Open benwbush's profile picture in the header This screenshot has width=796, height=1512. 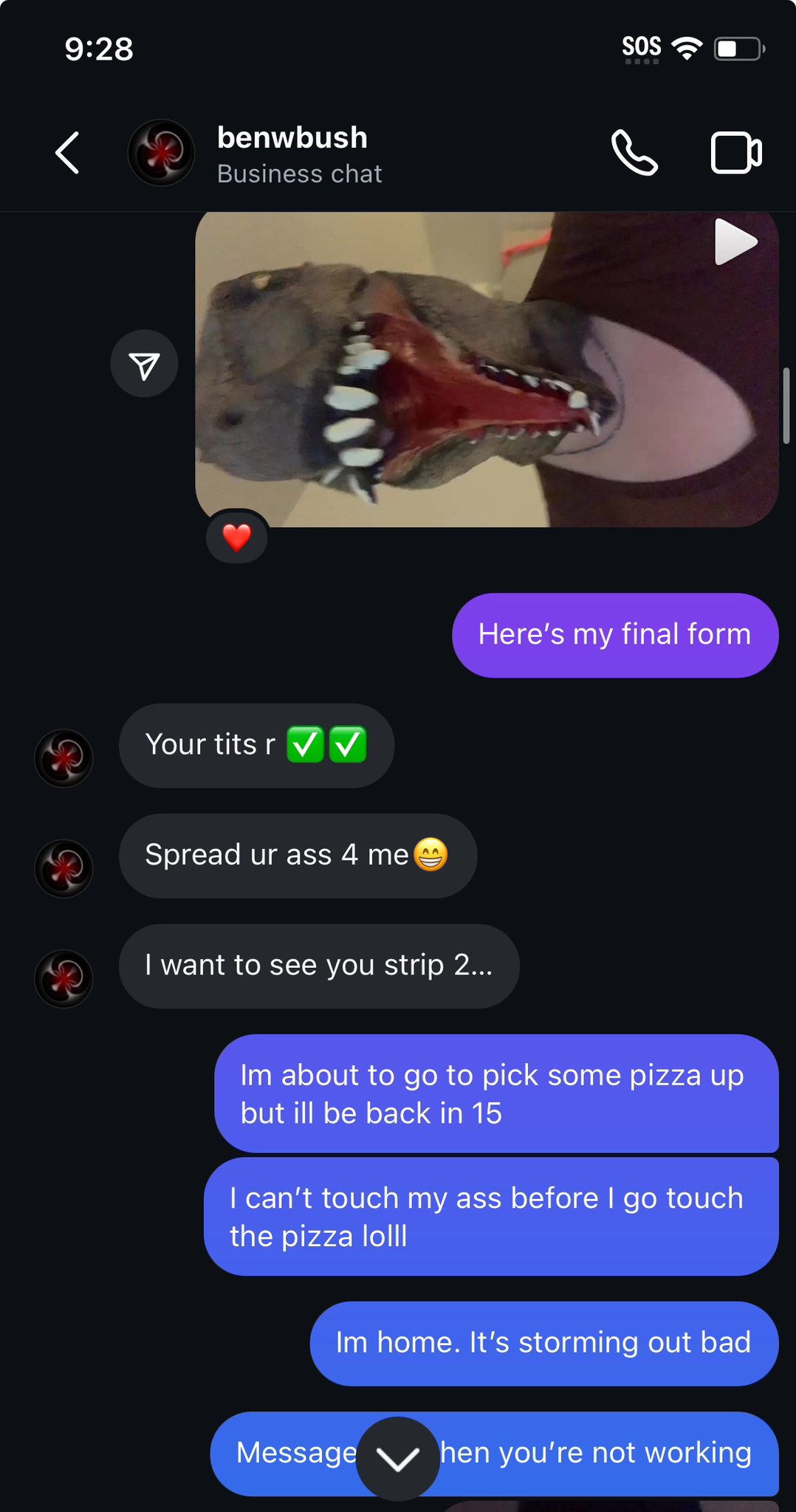tap(162, 153)
